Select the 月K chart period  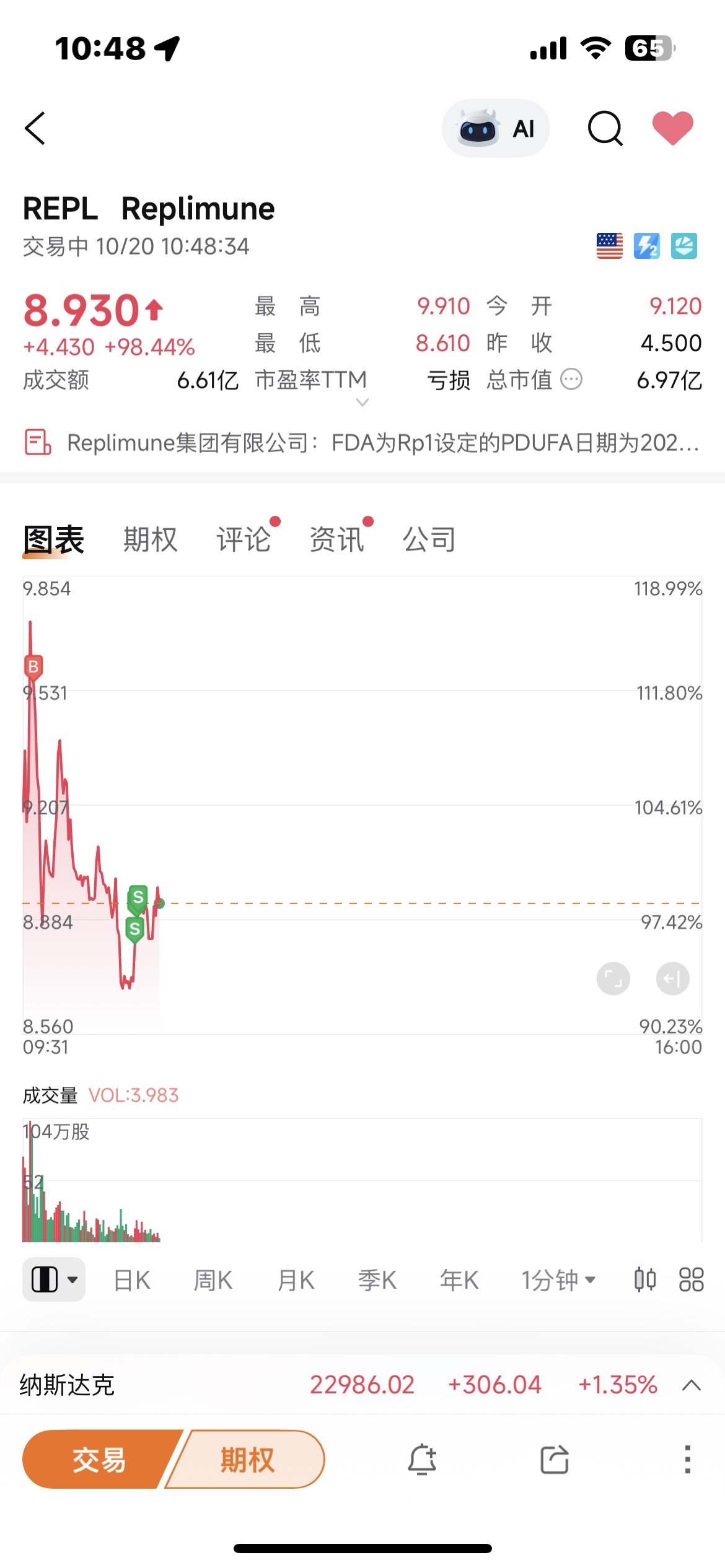click(x=296, y=1280)
